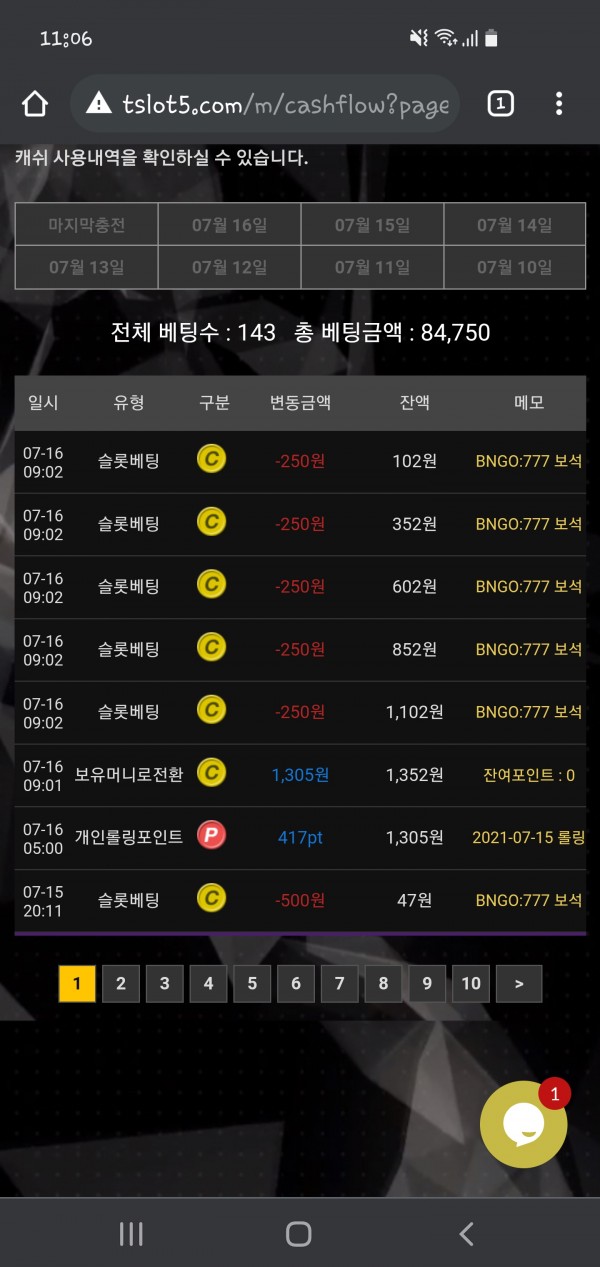The image size is (600, 1267).
Task: Go to next set of pages
Action: [x=518, y=984]
